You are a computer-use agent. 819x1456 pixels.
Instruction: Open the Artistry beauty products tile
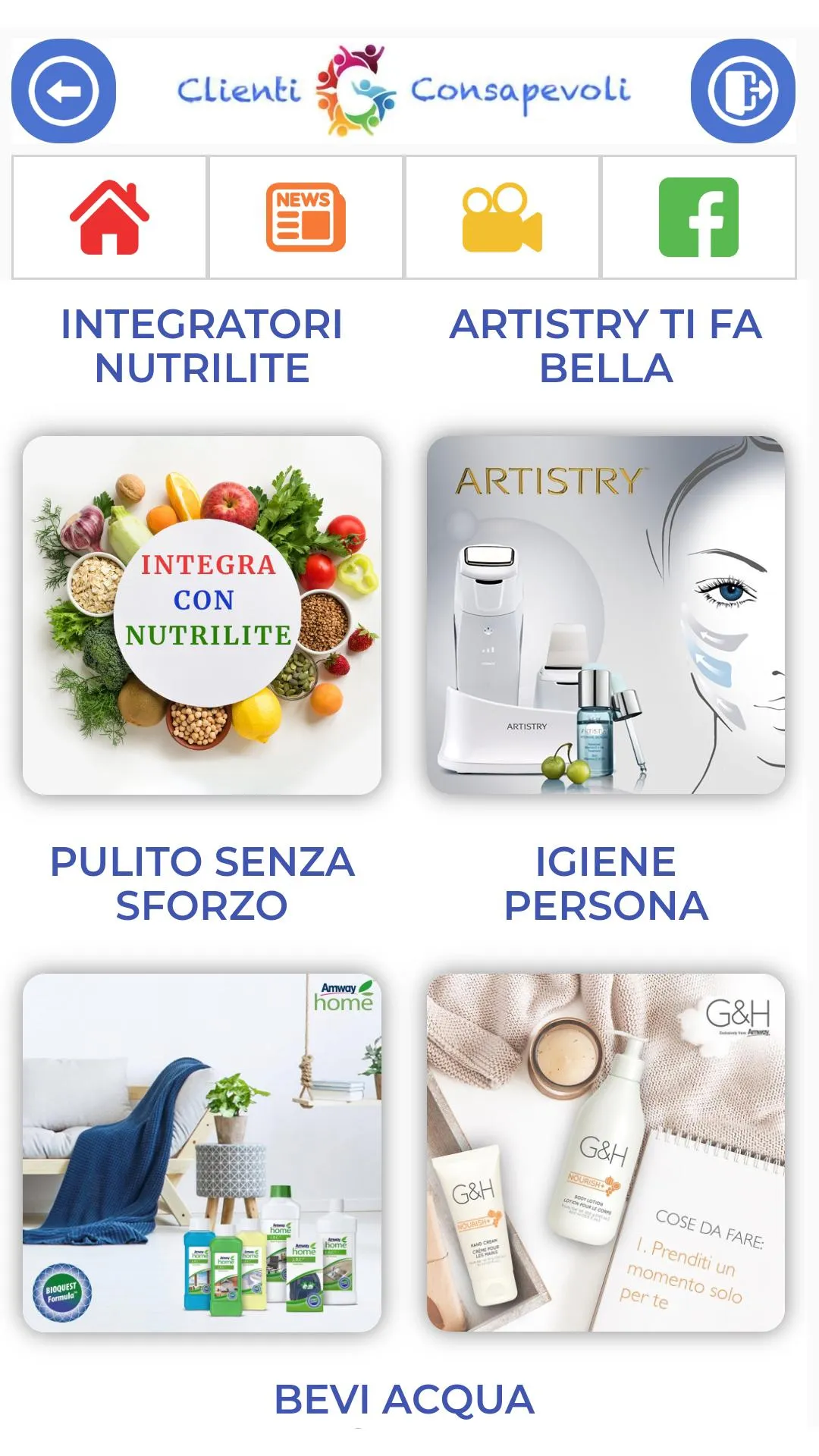[606, 615]
